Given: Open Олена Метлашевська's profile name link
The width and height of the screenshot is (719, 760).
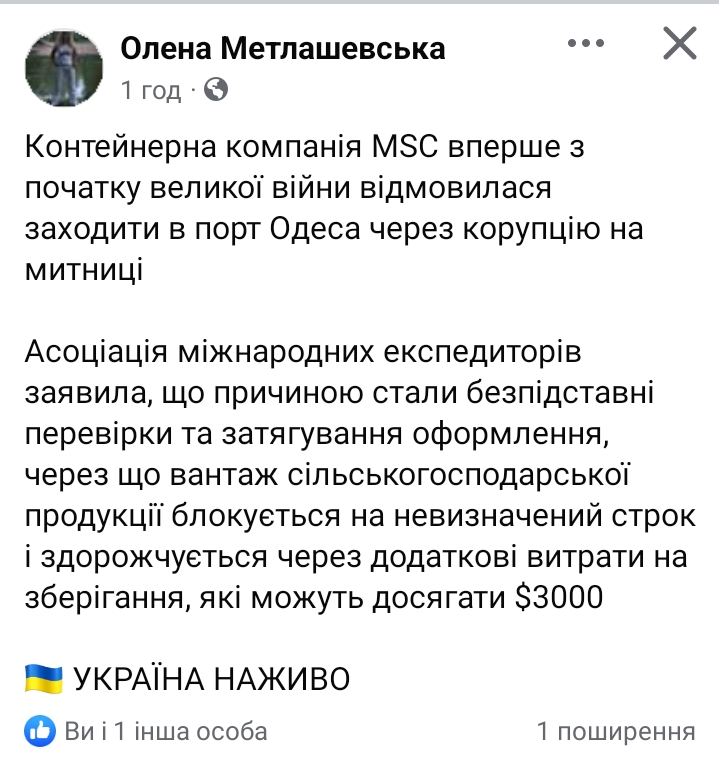Looking at the screenshot, I should click(x=282, y=47).
